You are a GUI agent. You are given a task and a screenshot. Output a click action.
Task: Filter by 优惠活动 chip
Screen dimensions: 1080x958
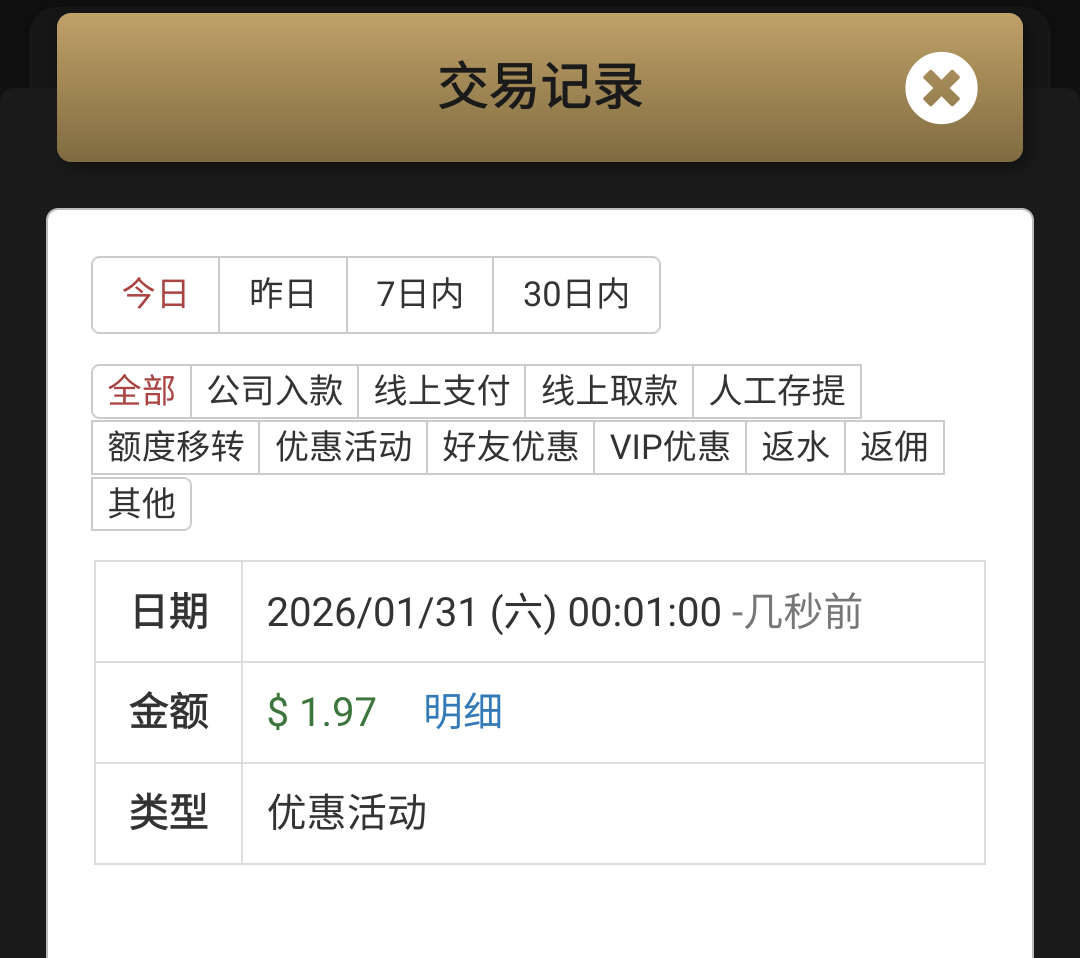tap(343, 447)
